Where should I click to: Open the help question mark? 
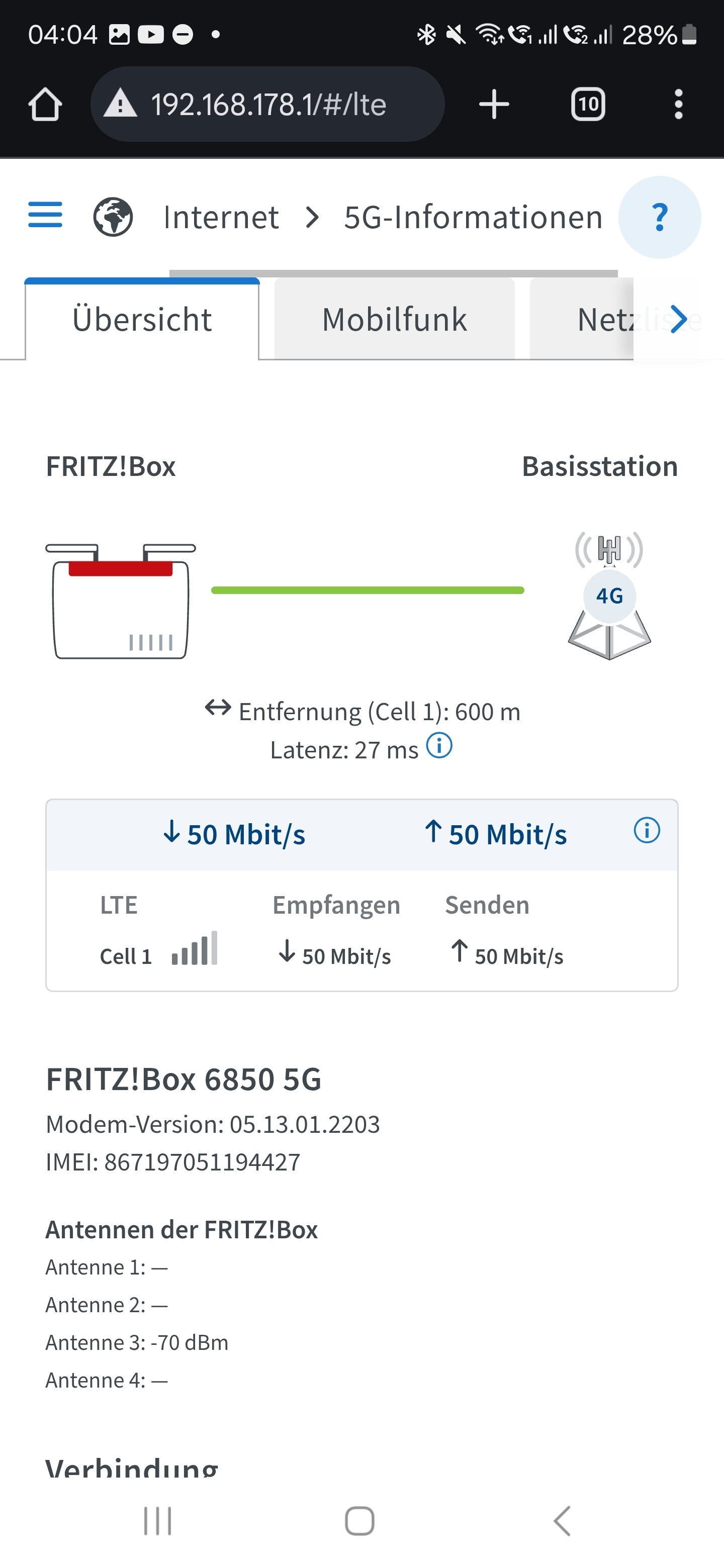[x=660, y=217]
